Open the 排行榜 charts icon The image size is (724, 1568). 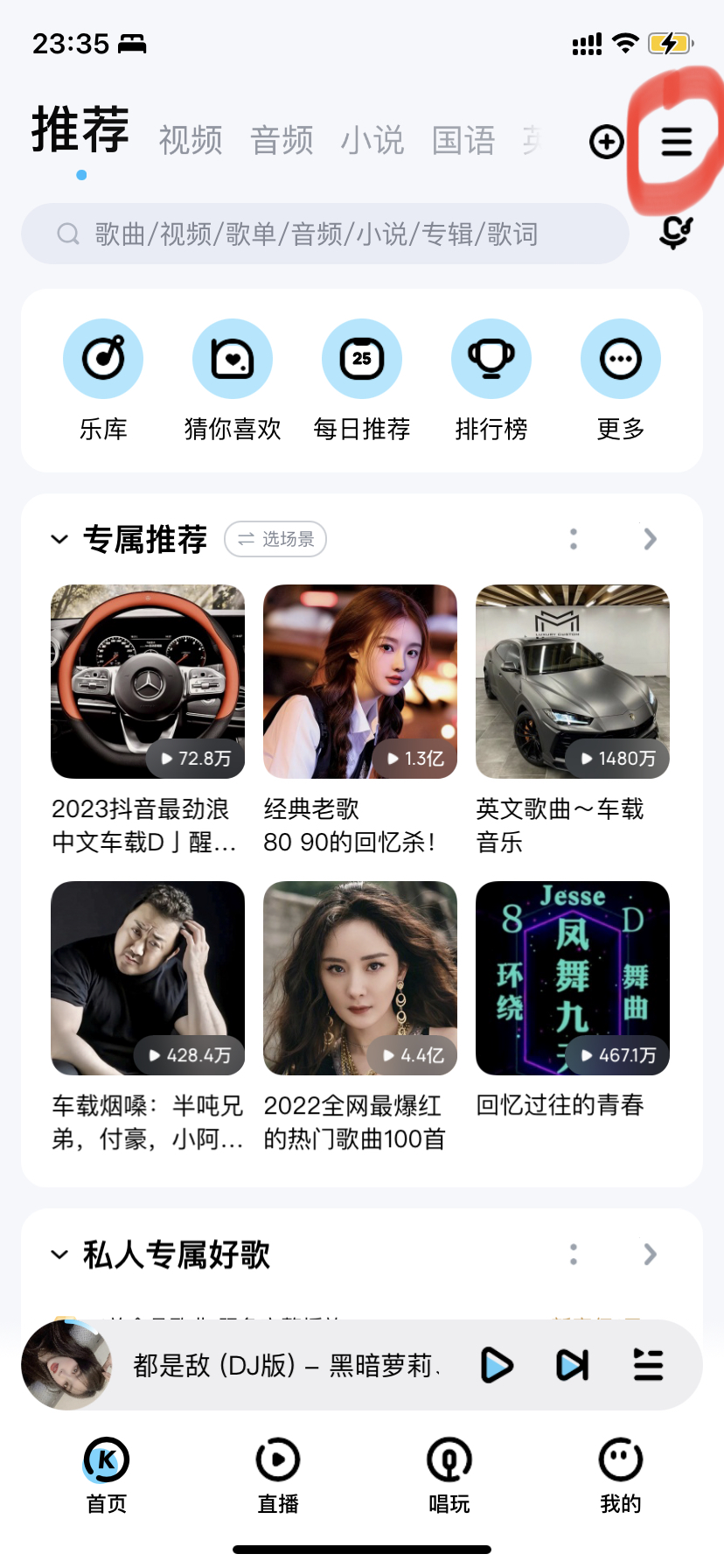tap(491, 359)
